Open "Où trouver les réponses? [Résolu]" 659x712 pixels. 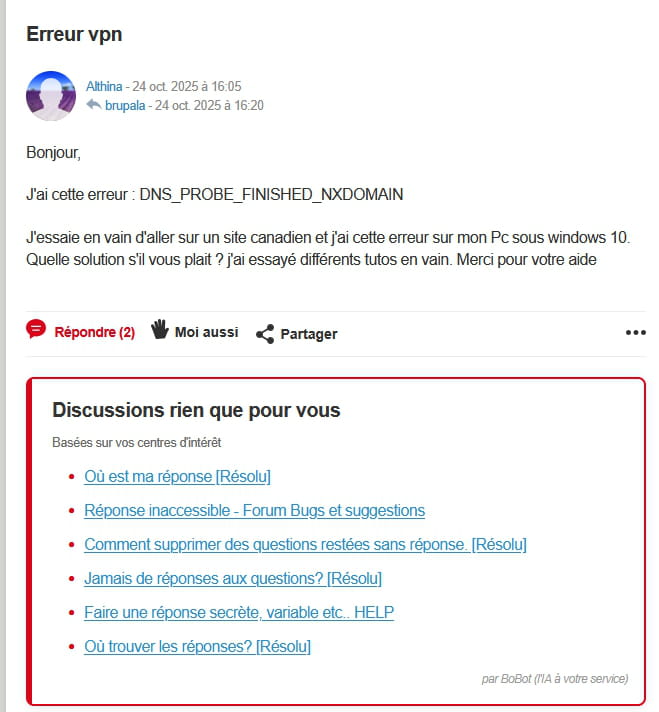pos(197,646)
